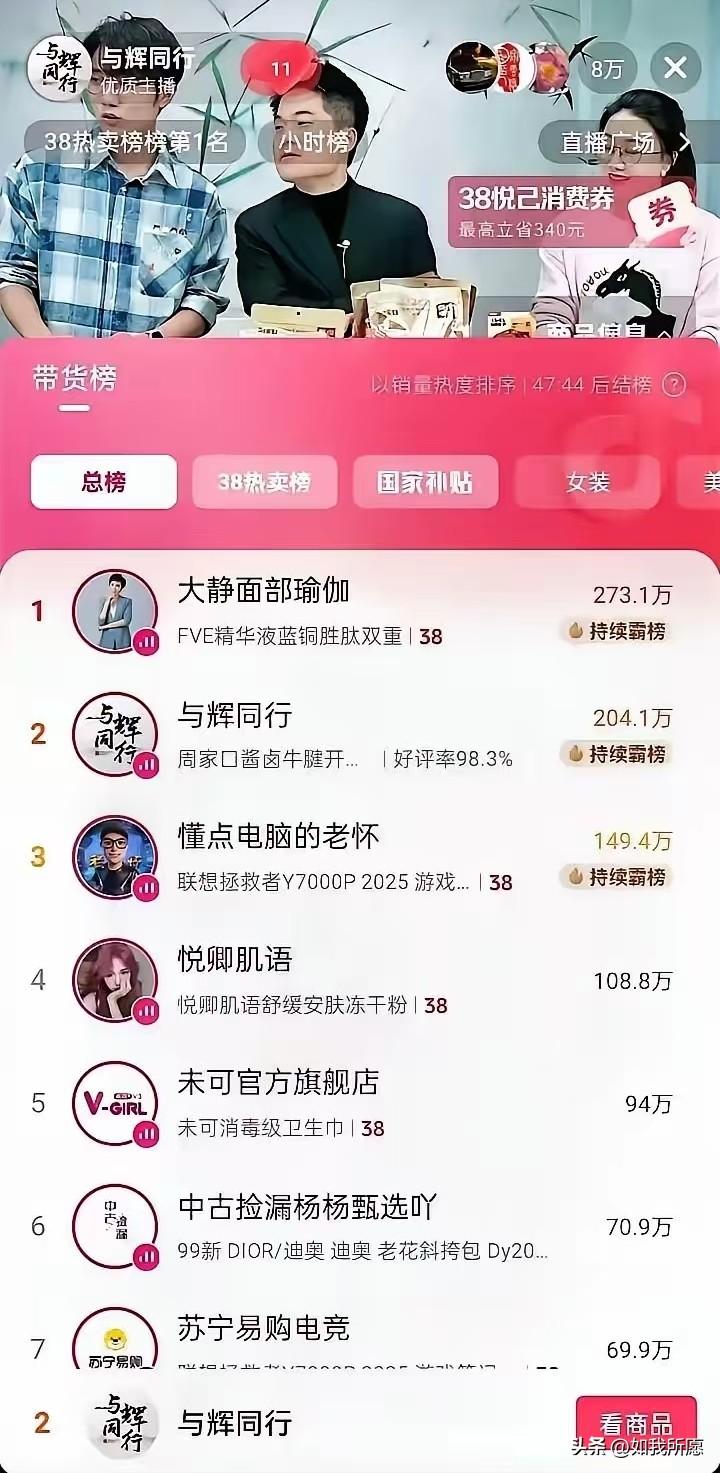Viewport: 720px width, 1473px height.
Task: Open 直播广场
Action: [x=608, y=142]
